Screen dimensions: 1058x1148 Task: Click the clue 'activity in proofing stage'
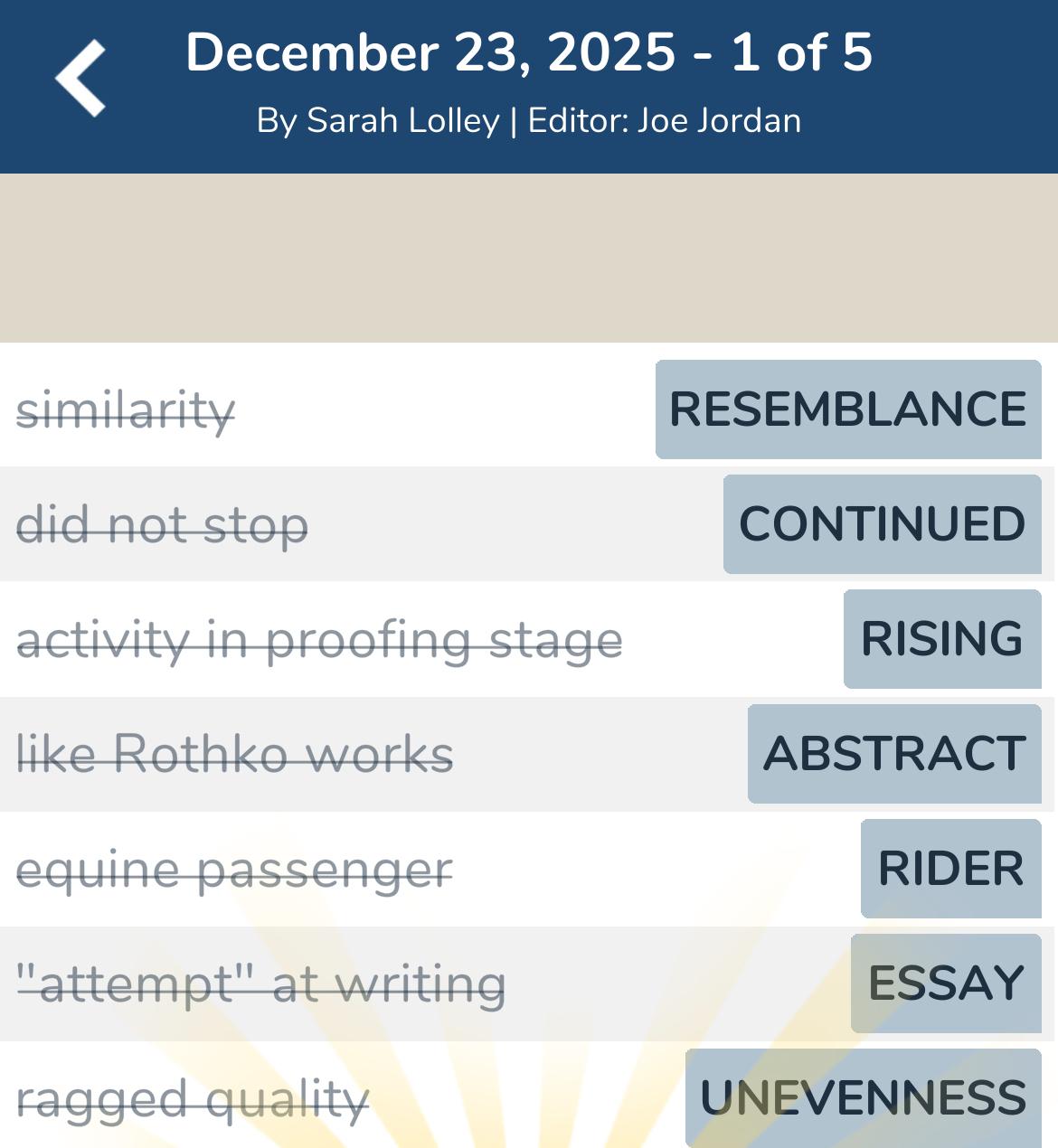click(320, 640)
